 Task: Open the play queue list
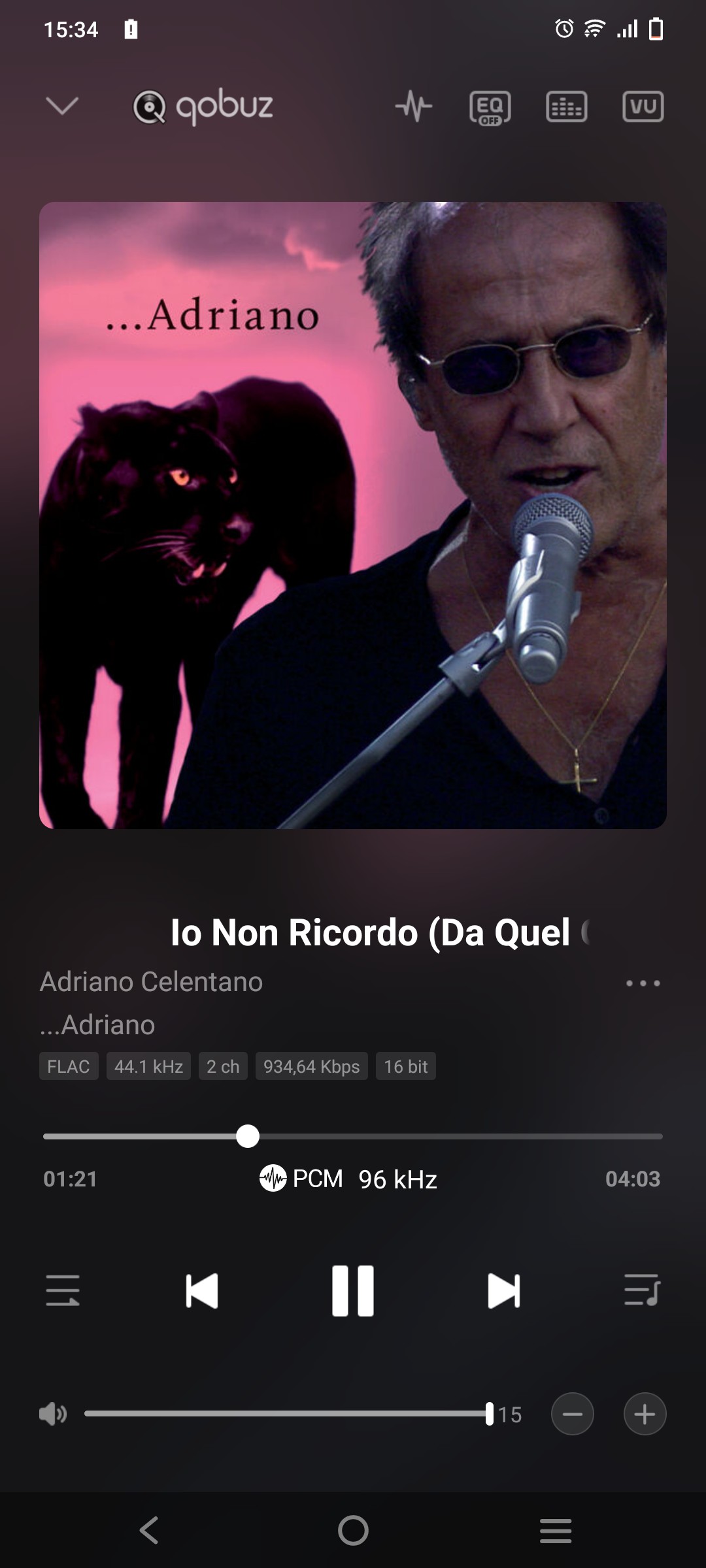(642, 1290)
